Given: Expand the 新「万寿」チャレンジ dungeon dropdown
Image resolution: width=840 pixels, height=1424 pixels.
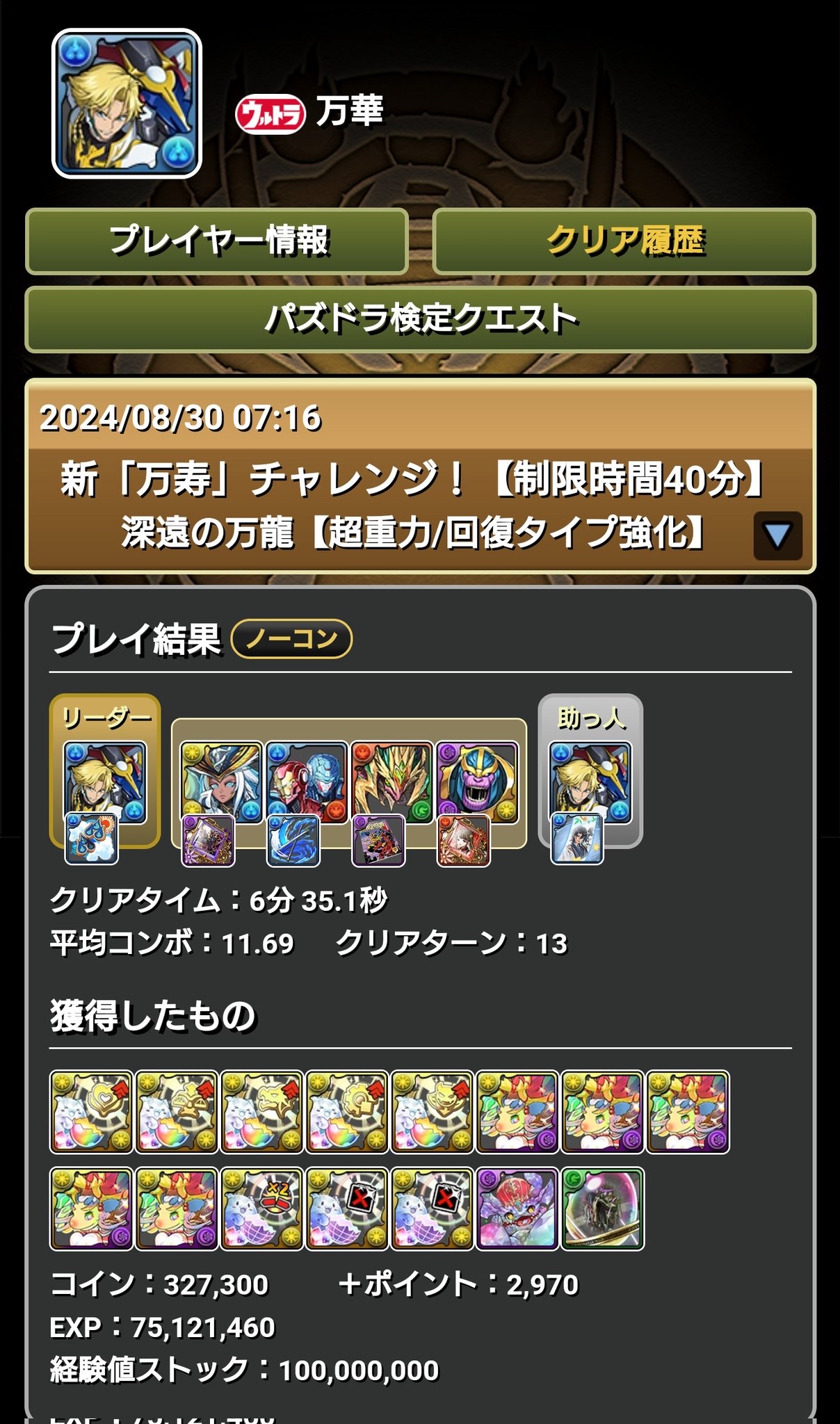Looking at the screenshot, I should click(x=777, y=535).
